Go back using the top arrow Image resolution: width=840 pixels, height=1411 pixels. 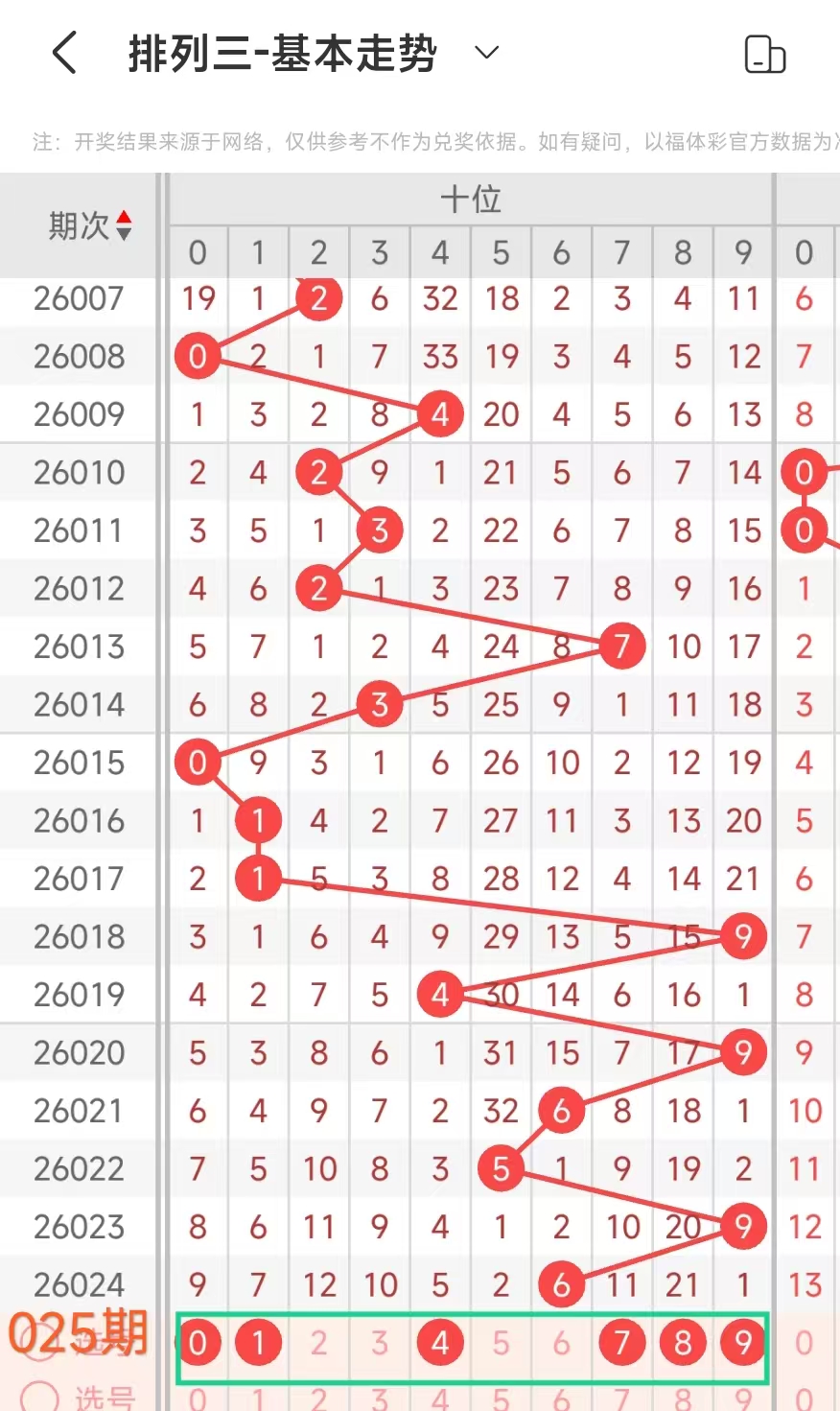coord(64,53)
